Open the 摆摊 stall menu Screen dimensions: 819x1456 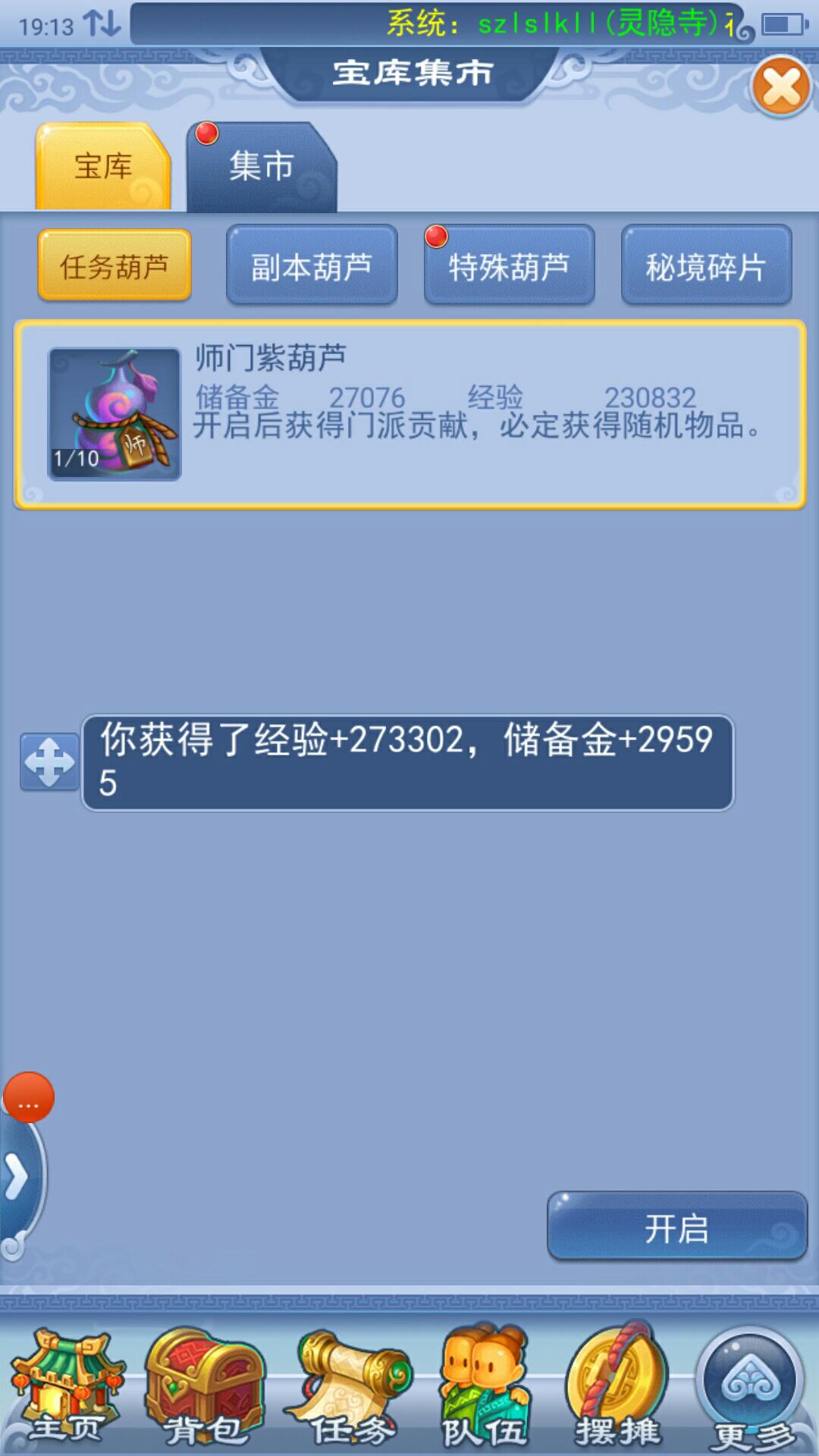point(617,1389)
